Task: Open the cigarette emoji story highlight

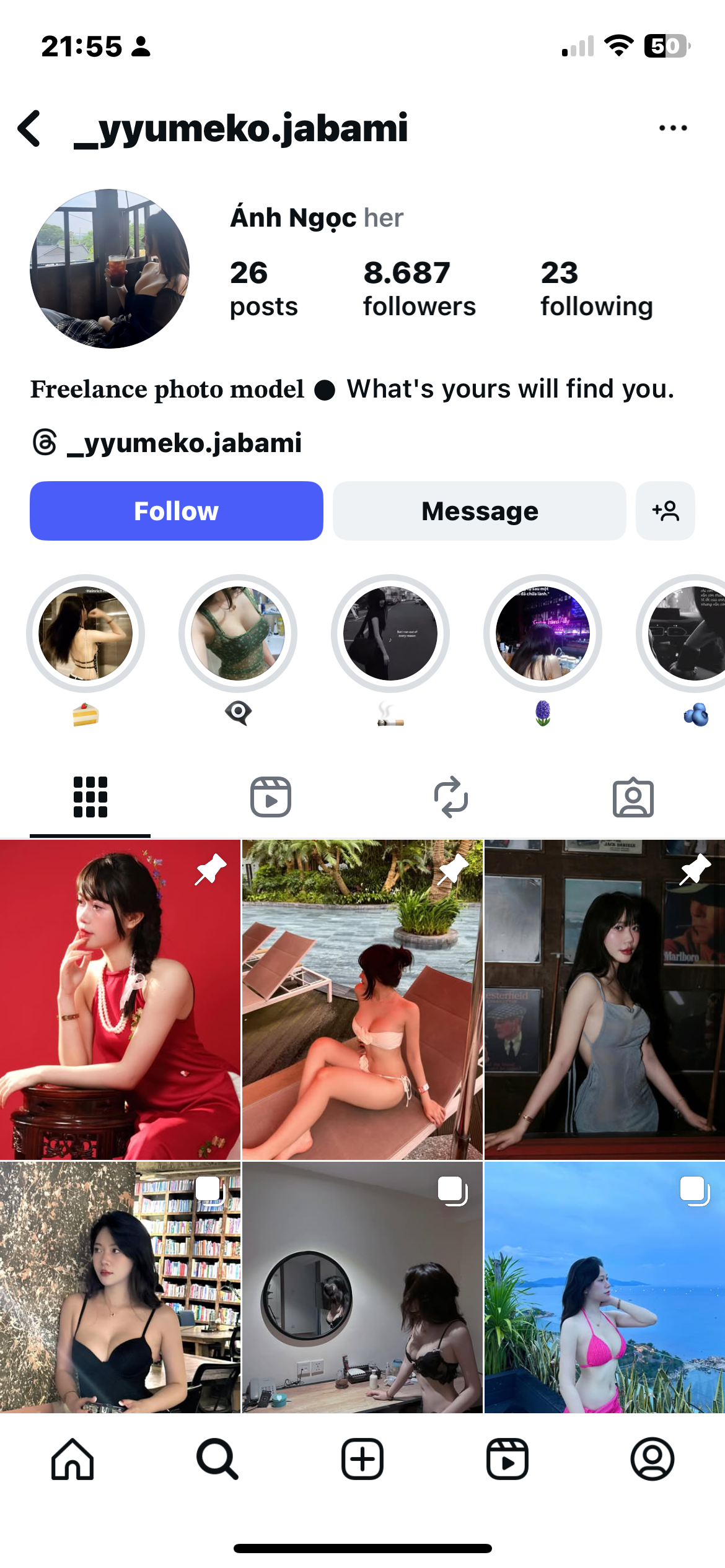Action: click(x=390, y=634)
